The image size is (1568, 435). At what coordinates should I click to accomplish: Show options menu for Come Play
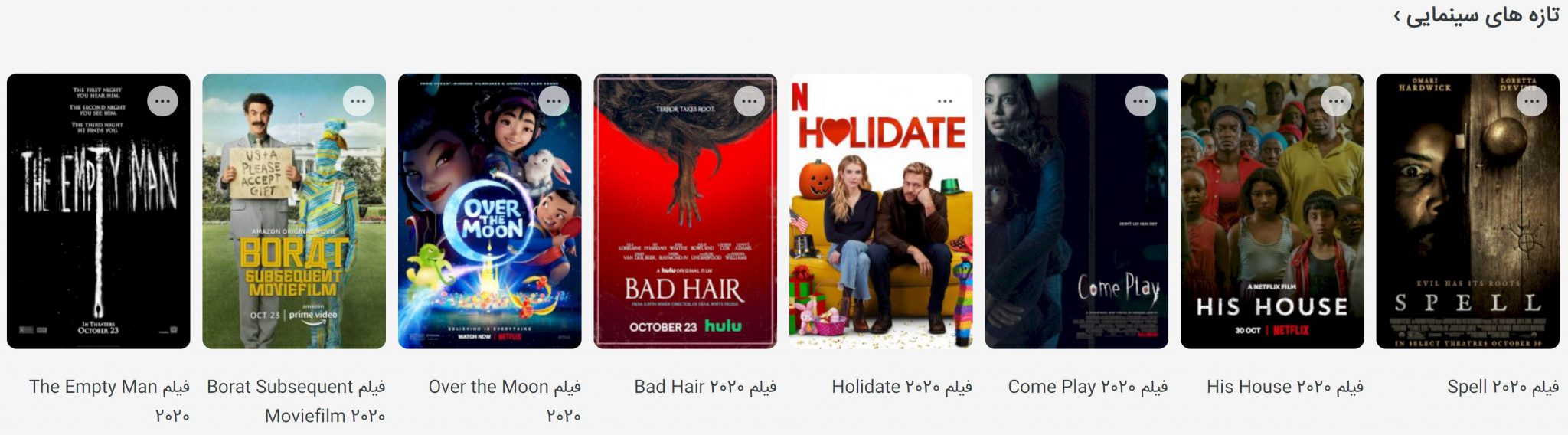[1141, 101]
